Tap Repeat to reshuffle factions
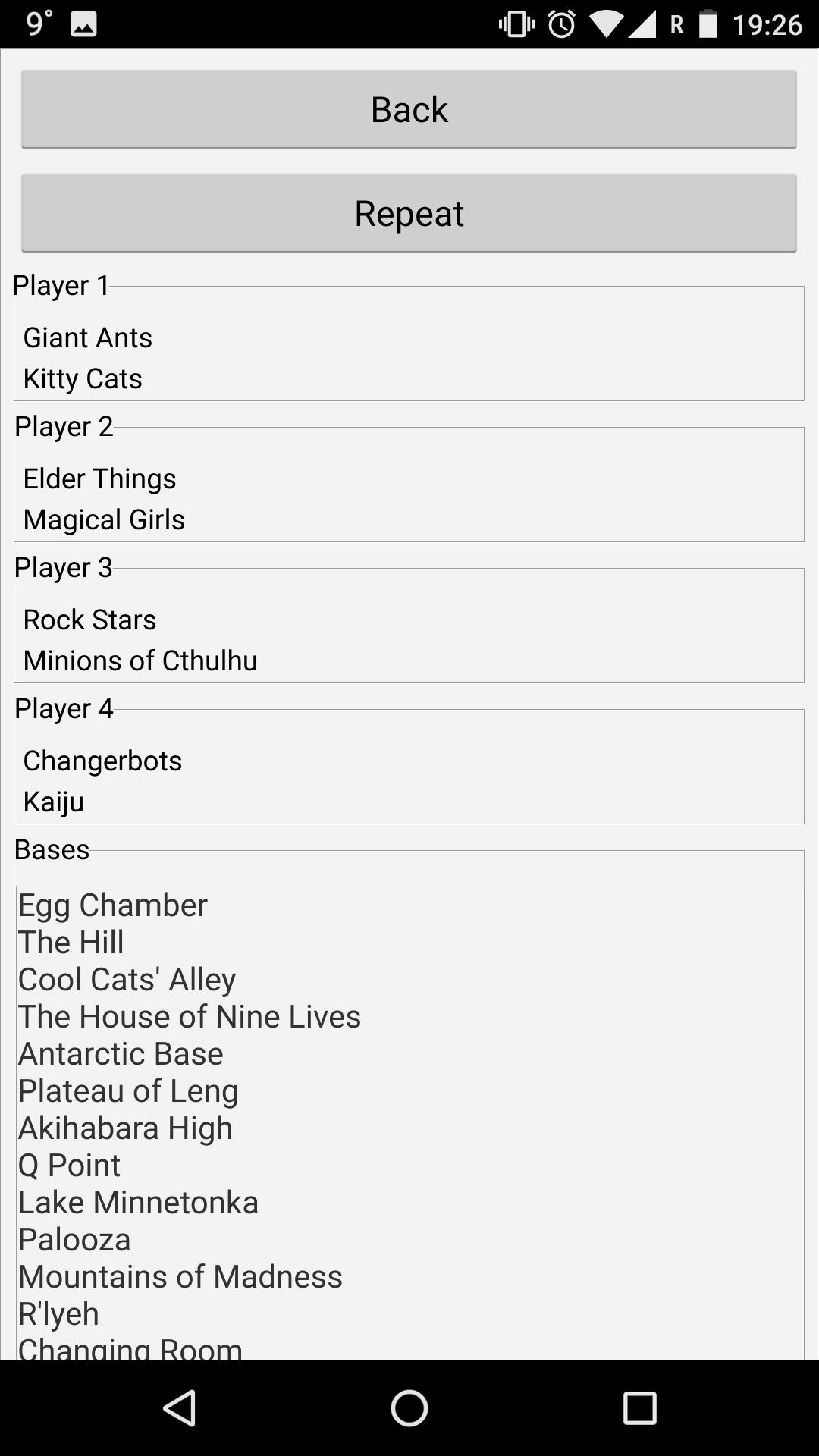 [409, 213]
